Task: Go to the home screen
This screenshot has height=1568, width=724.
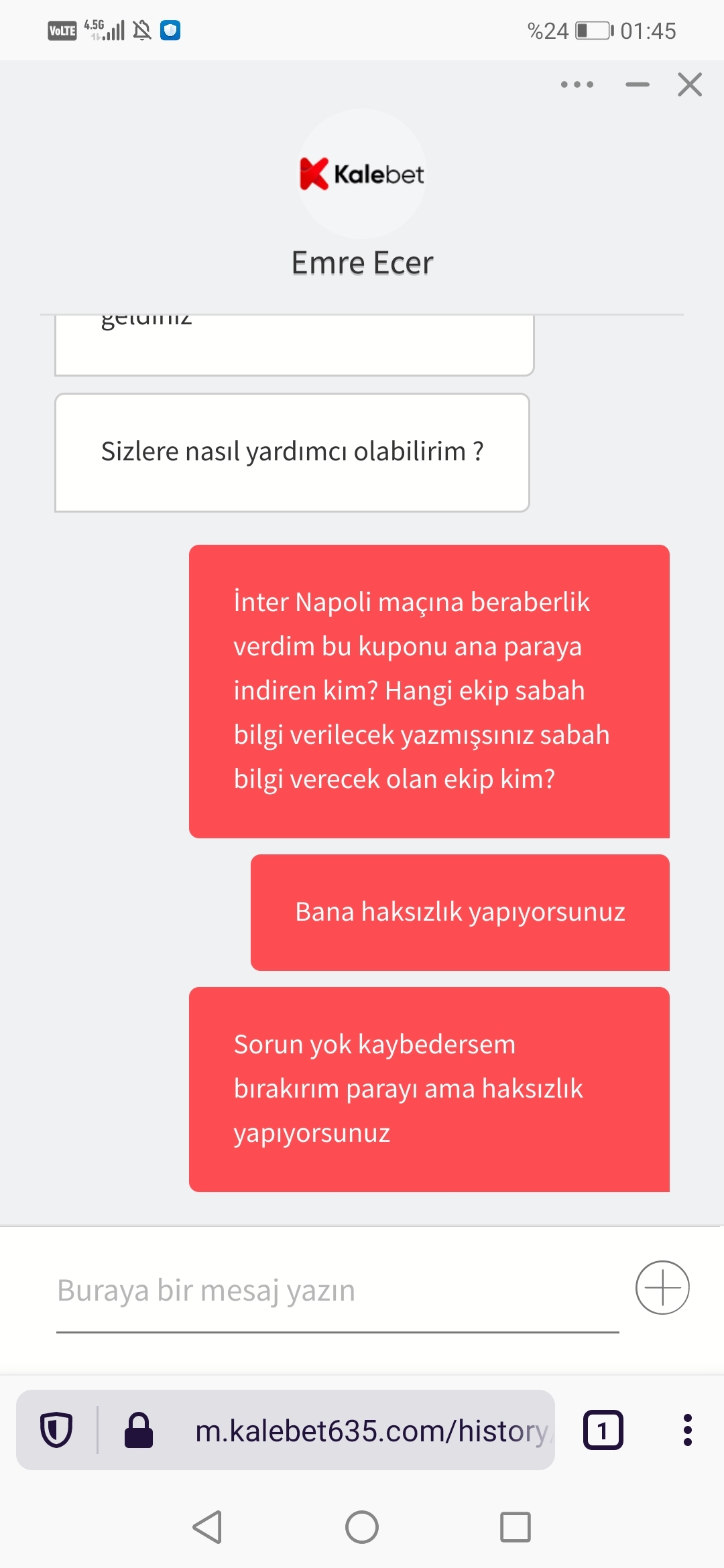Action: point(362,1527)
